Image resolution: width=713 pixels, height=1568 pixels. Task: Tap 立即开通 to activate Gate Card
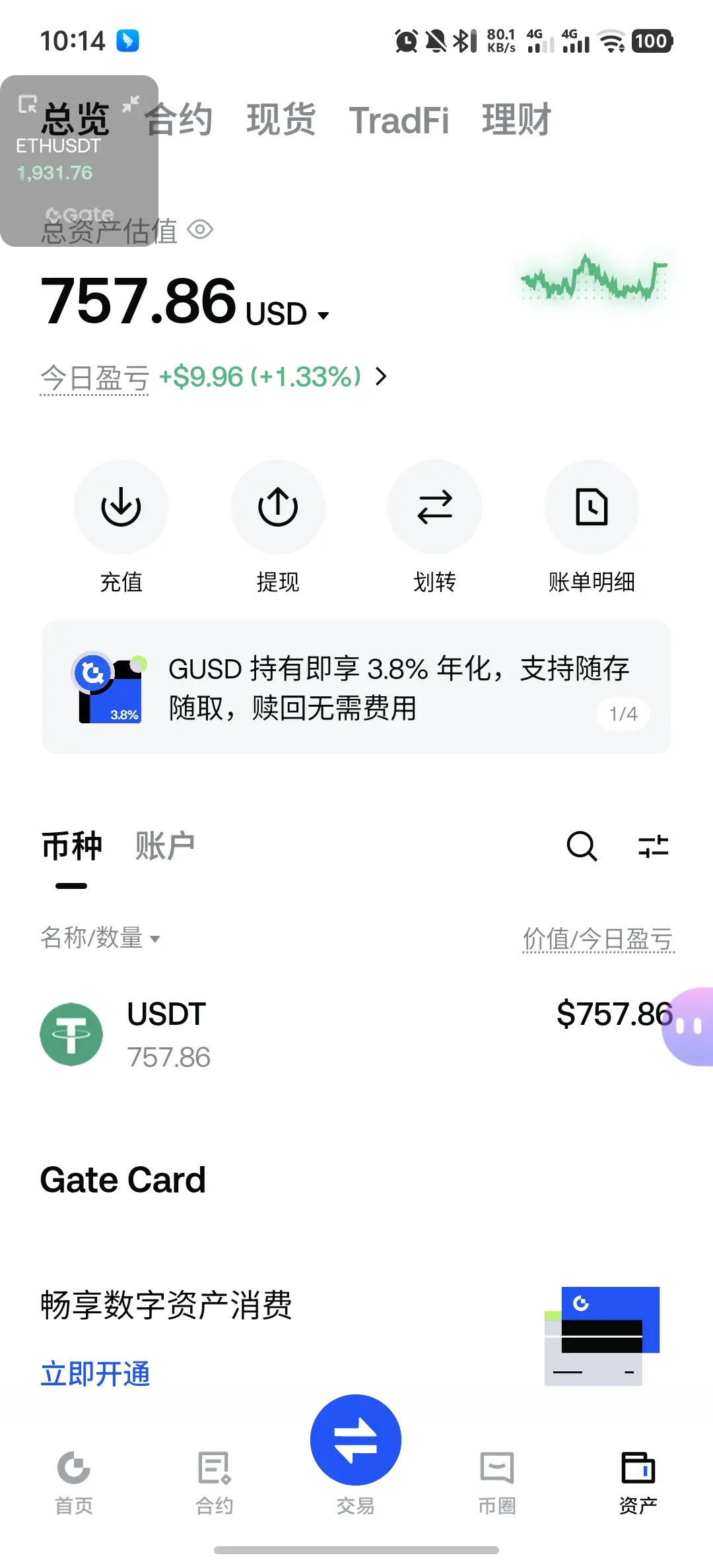[95, 1373]
